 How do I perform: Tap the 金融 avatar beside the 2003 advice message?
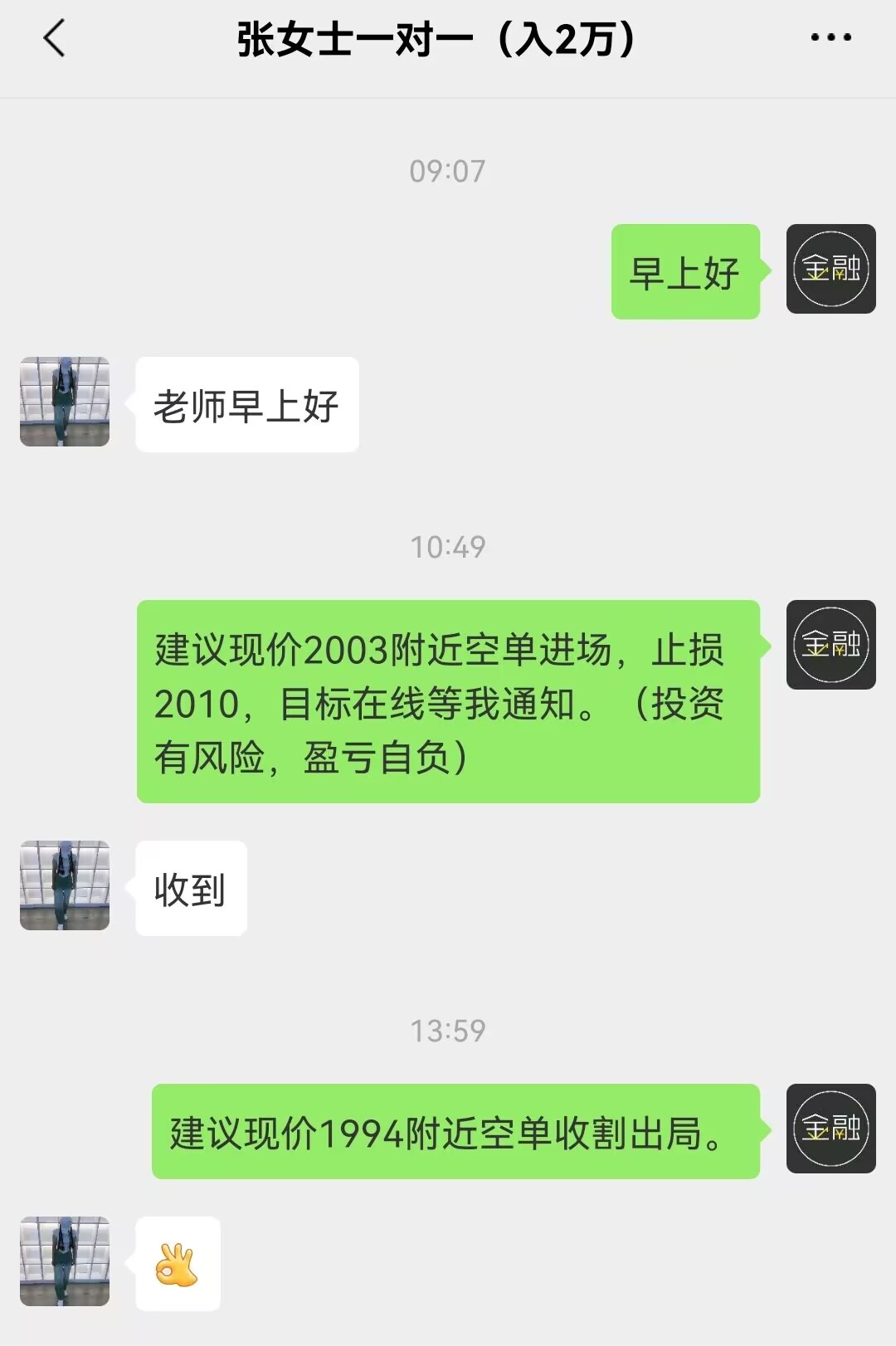(x=830, y=645)
